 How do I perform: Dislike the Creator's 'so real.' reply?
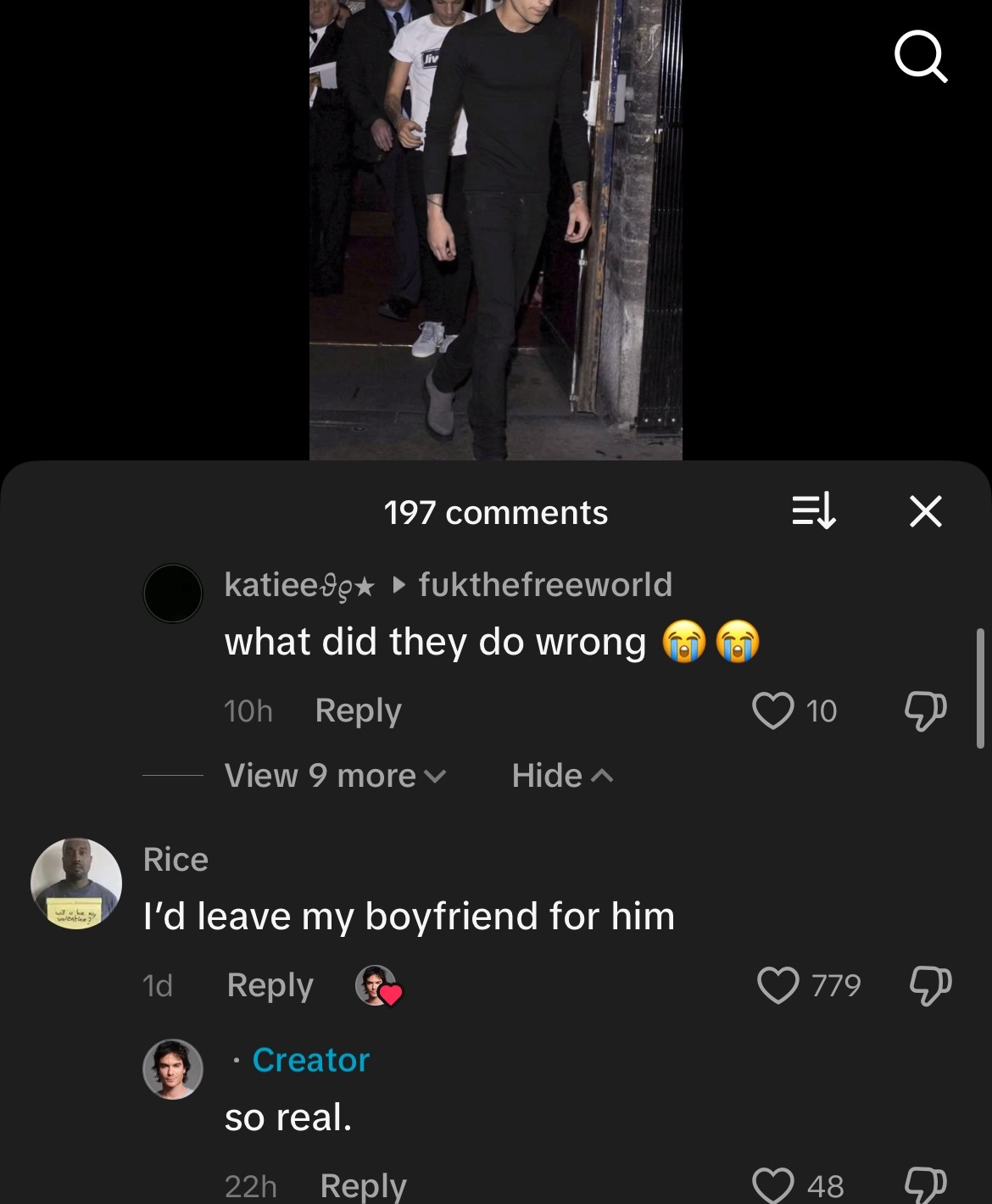[925, 1184]
